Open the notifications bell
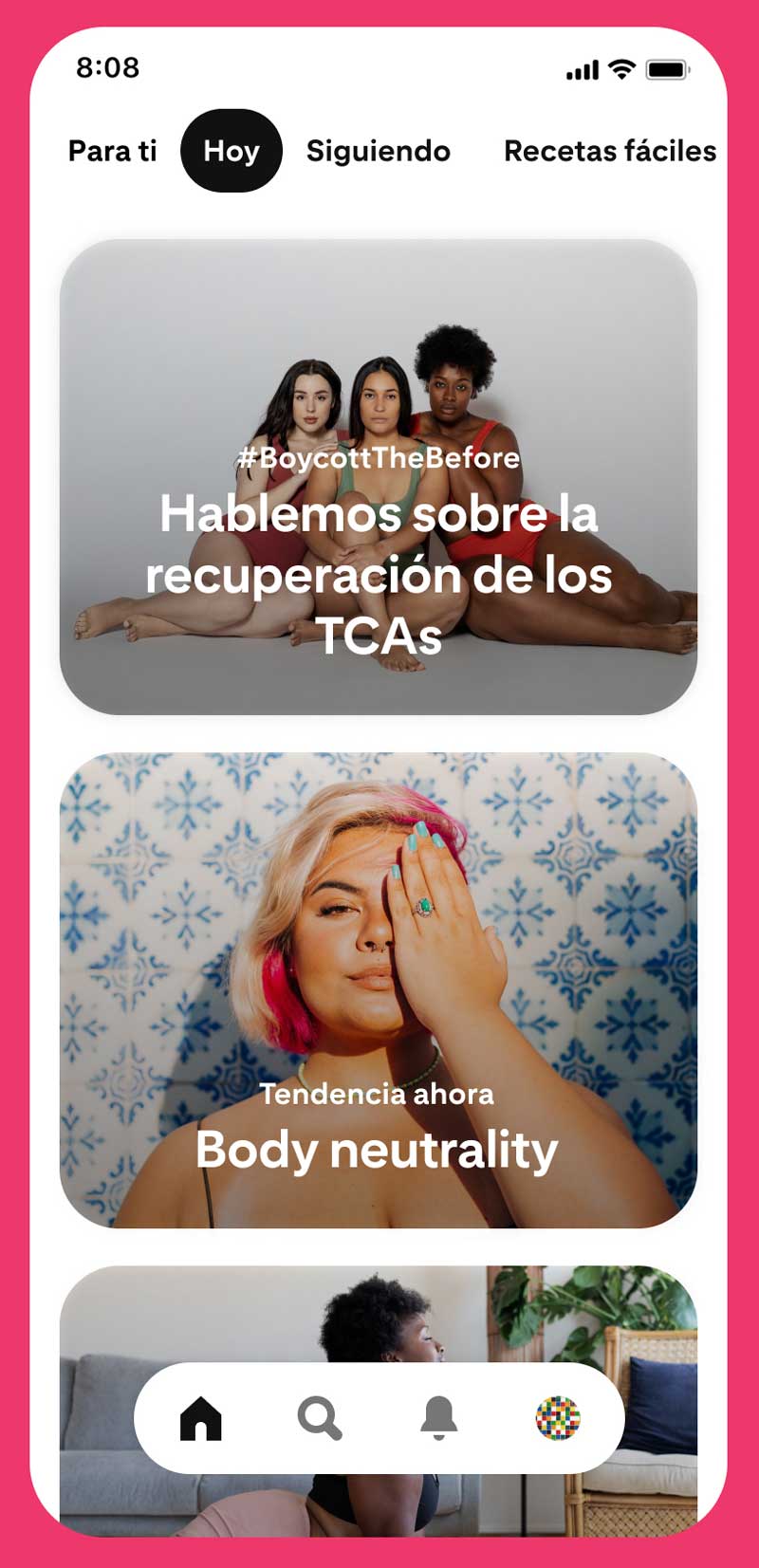This screenshot has height=1568, width=759. (x=438, y=1419)
